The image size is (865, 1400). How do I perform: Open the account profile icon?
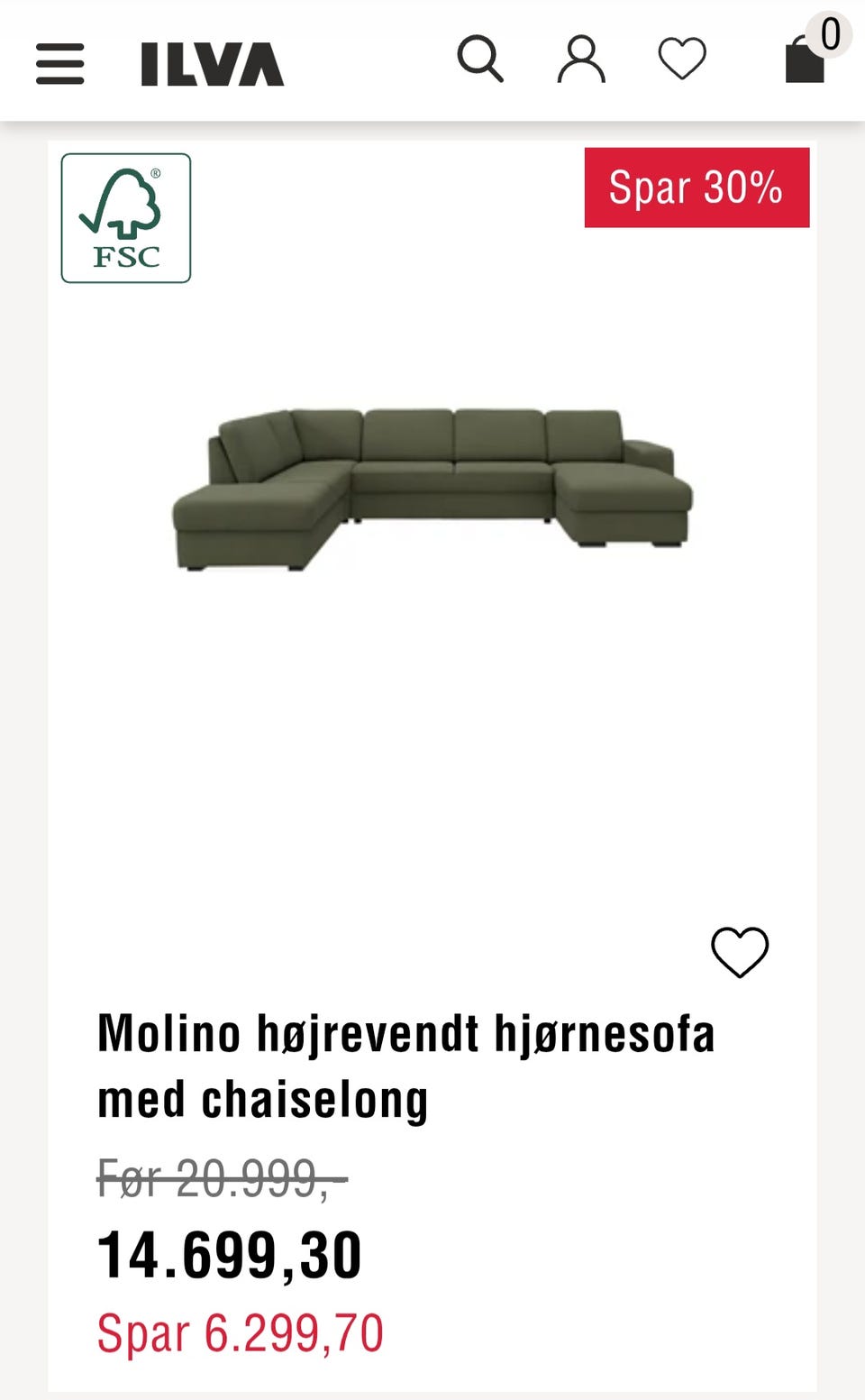[582, 59]
